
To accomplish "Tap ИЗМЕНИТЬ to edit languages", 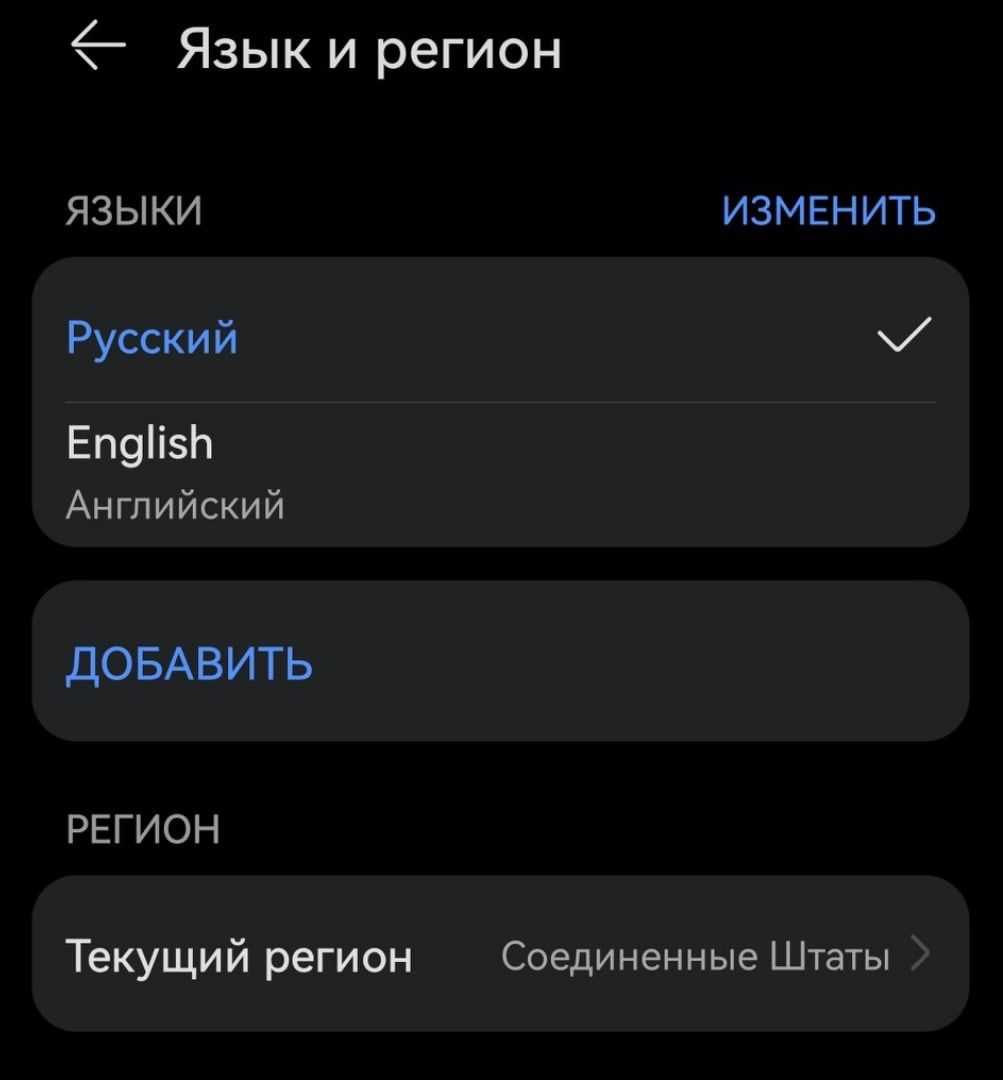I will pyautogui.click(x=828, y=211).
